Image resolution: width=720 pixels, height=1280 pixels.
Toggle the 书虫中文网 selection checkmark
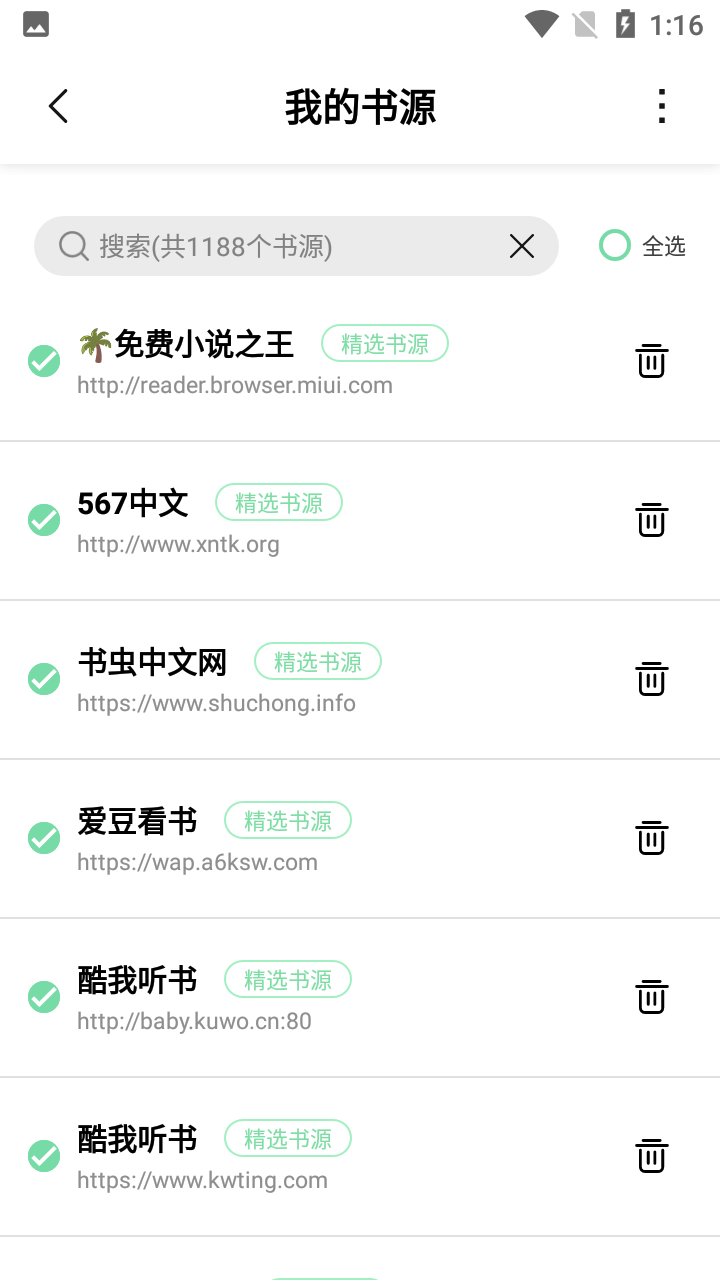pyautogui.click(x=44, y=679)
